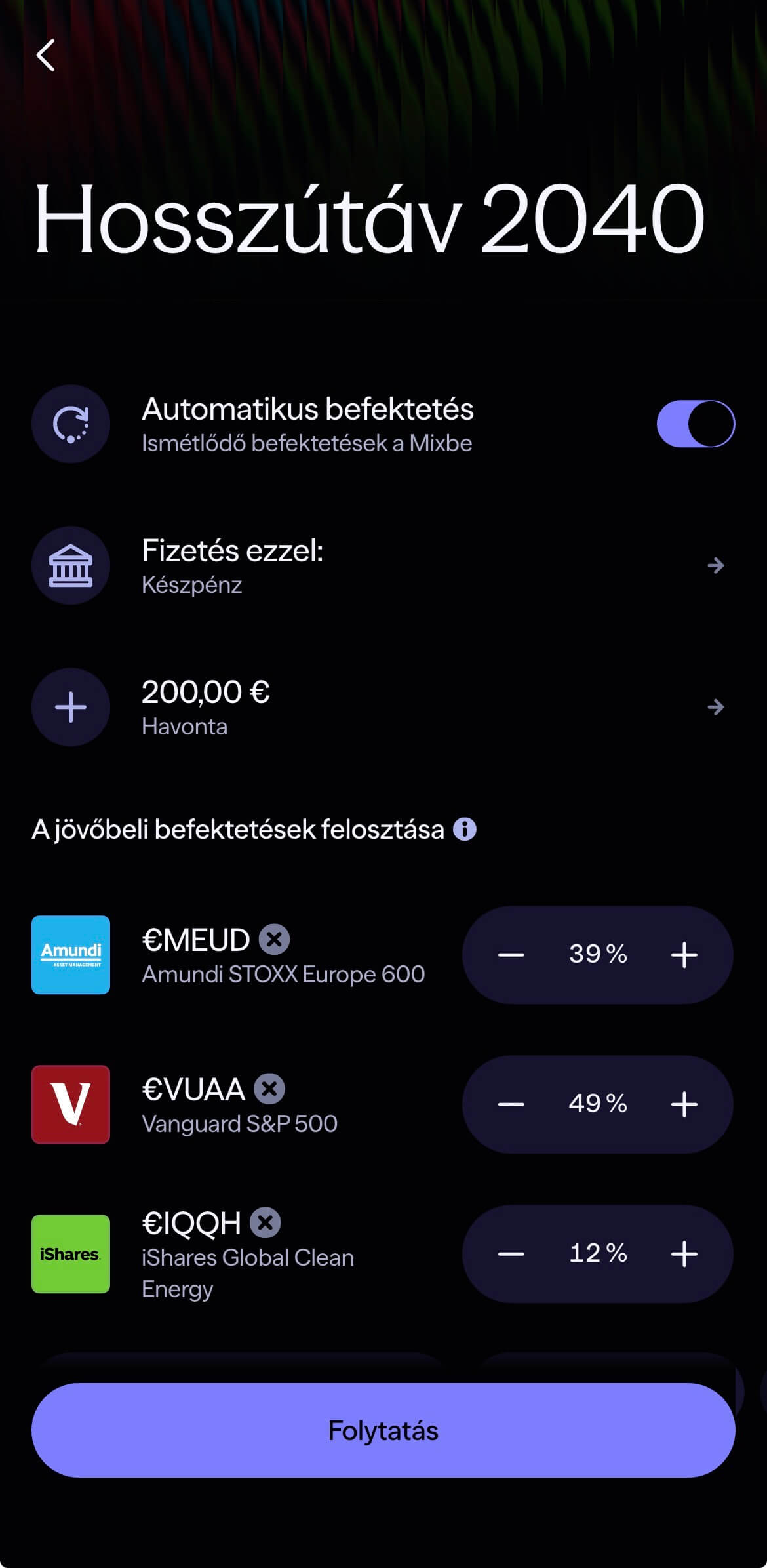Decrease the €MEUD allocation percentage
Image resolution: width=767 pixels, height=1568 pixels.
[x=511, y=955]
